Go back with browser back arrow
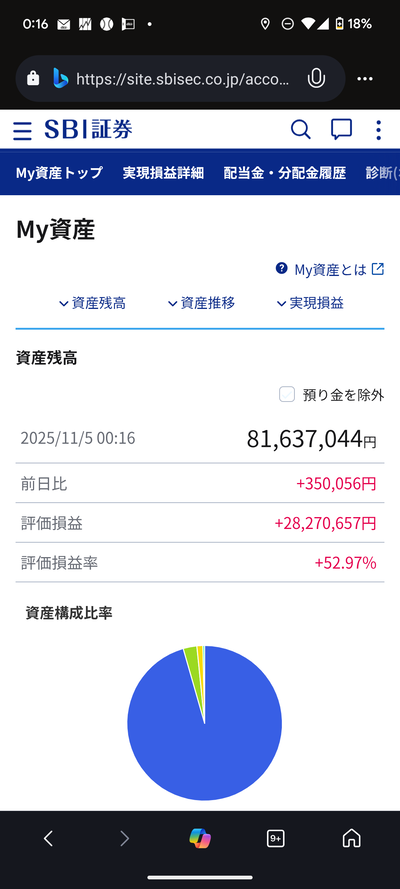 pyautogui.click(x=48, y=838)
